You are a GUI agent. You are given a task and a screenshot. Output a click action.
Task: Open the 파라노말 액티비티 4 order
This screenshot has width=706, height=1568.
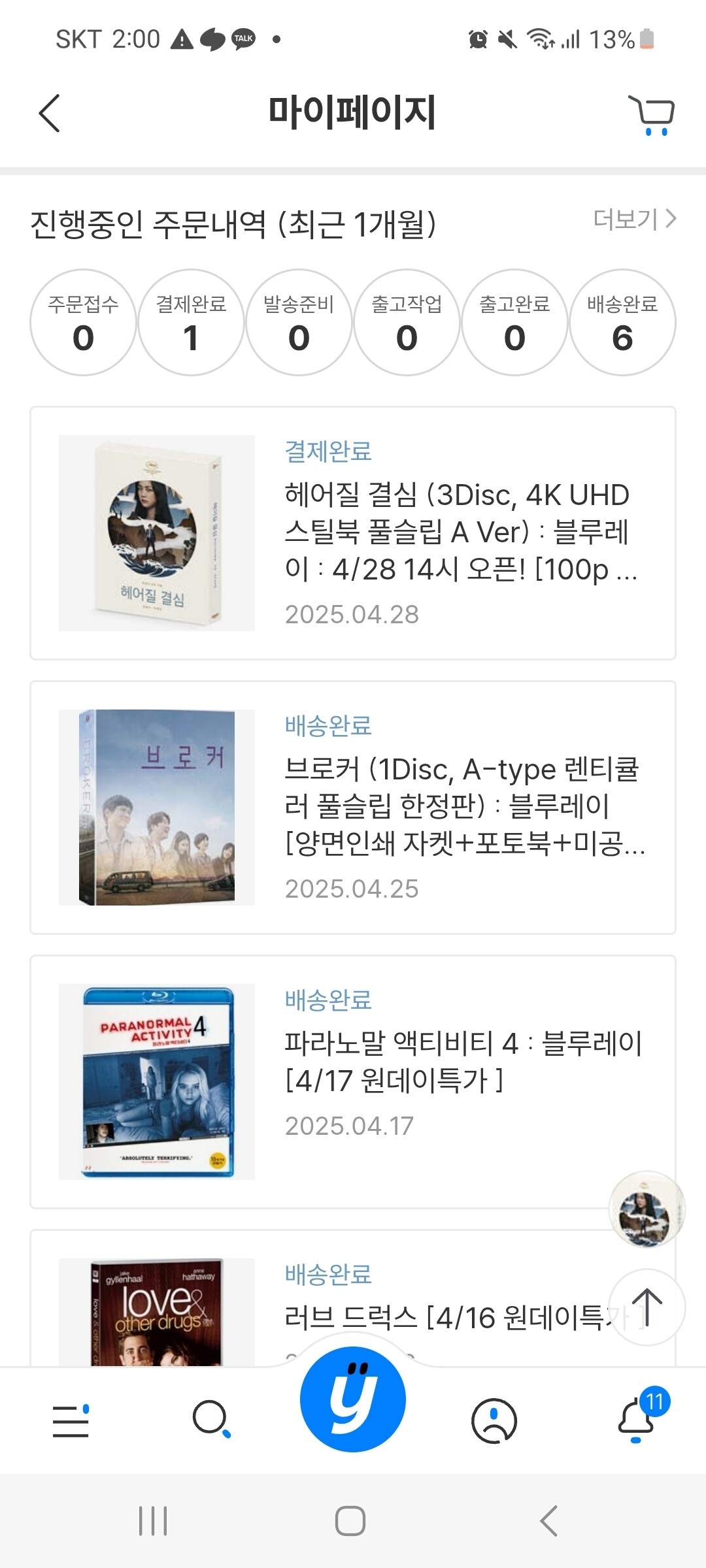pos(353,1082)
